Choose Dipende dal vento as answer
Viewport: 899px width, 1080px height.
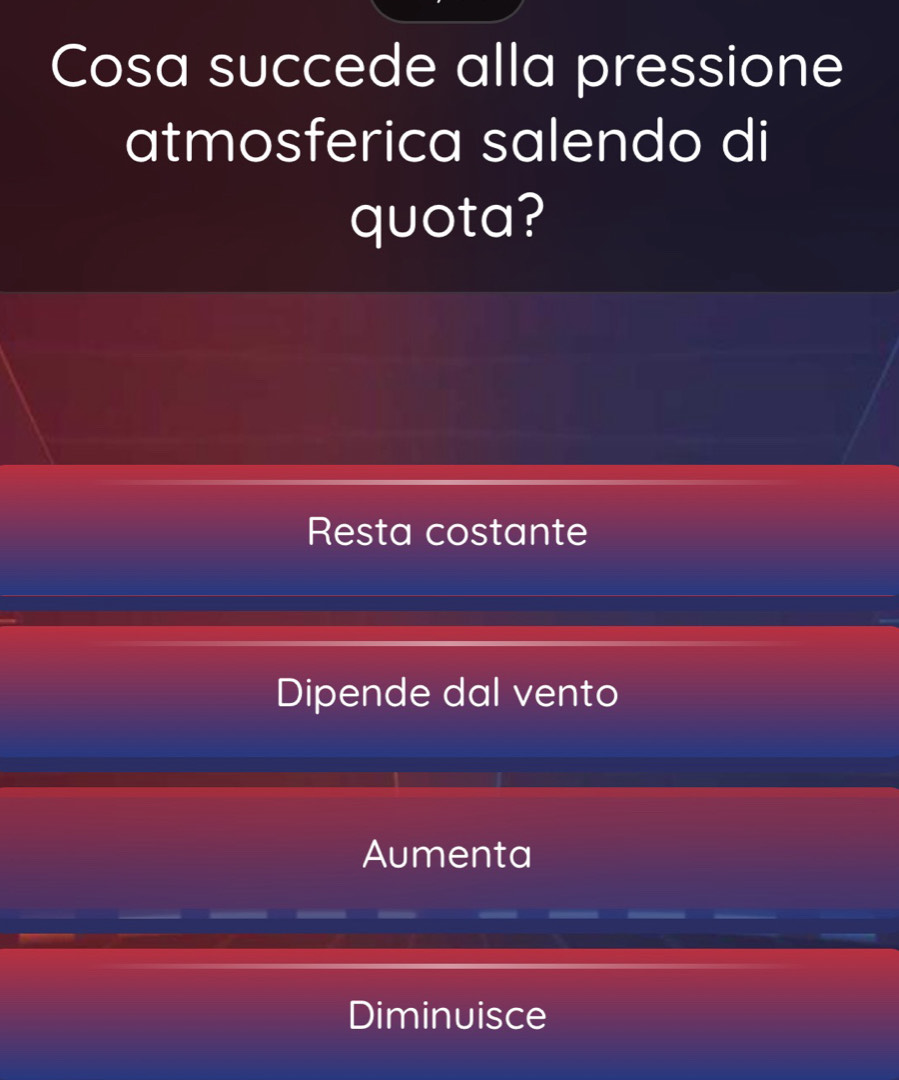click(x=448, y=692)
